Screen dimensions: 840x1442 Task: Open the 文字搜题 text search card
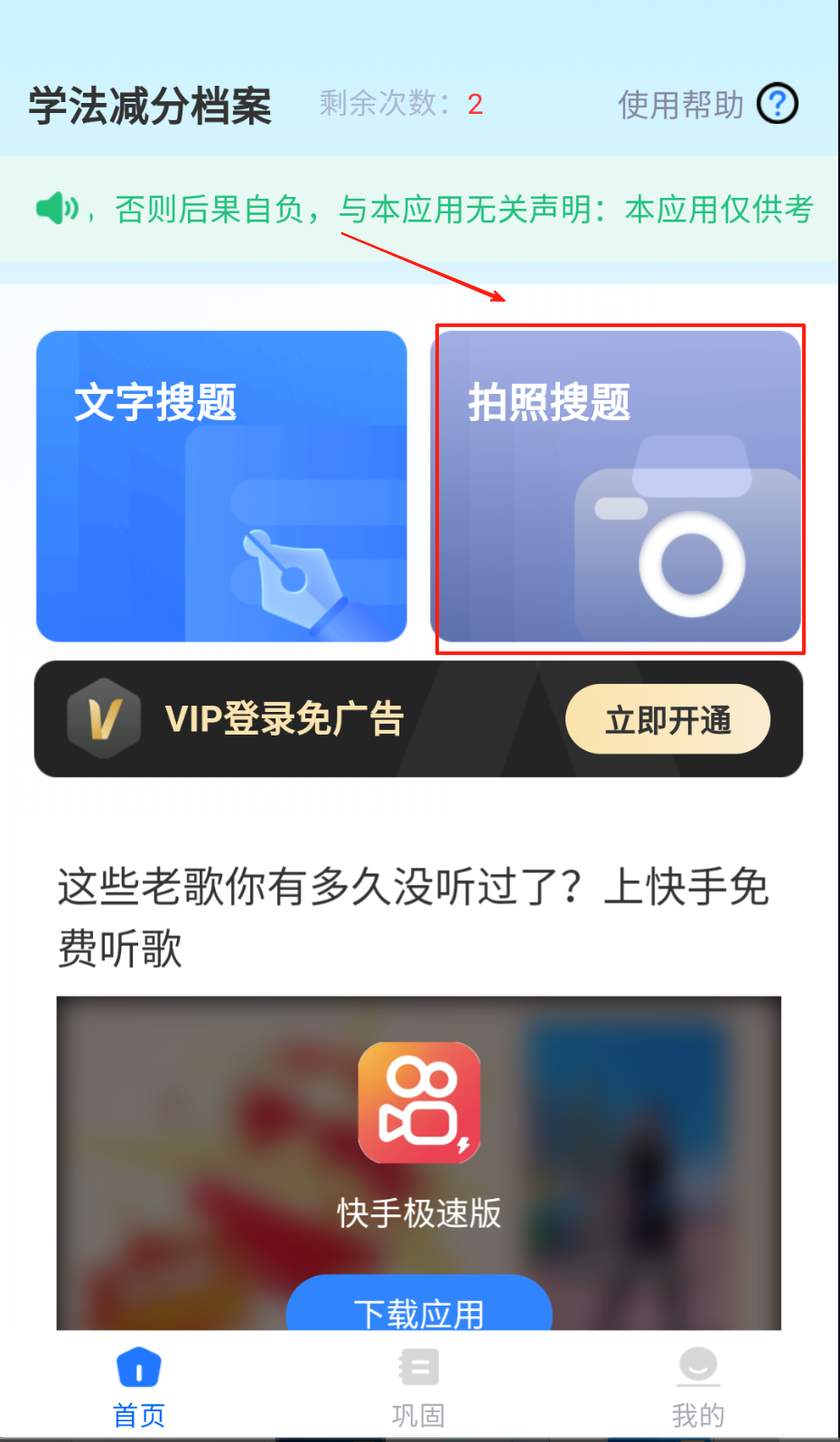pos(221,486)
